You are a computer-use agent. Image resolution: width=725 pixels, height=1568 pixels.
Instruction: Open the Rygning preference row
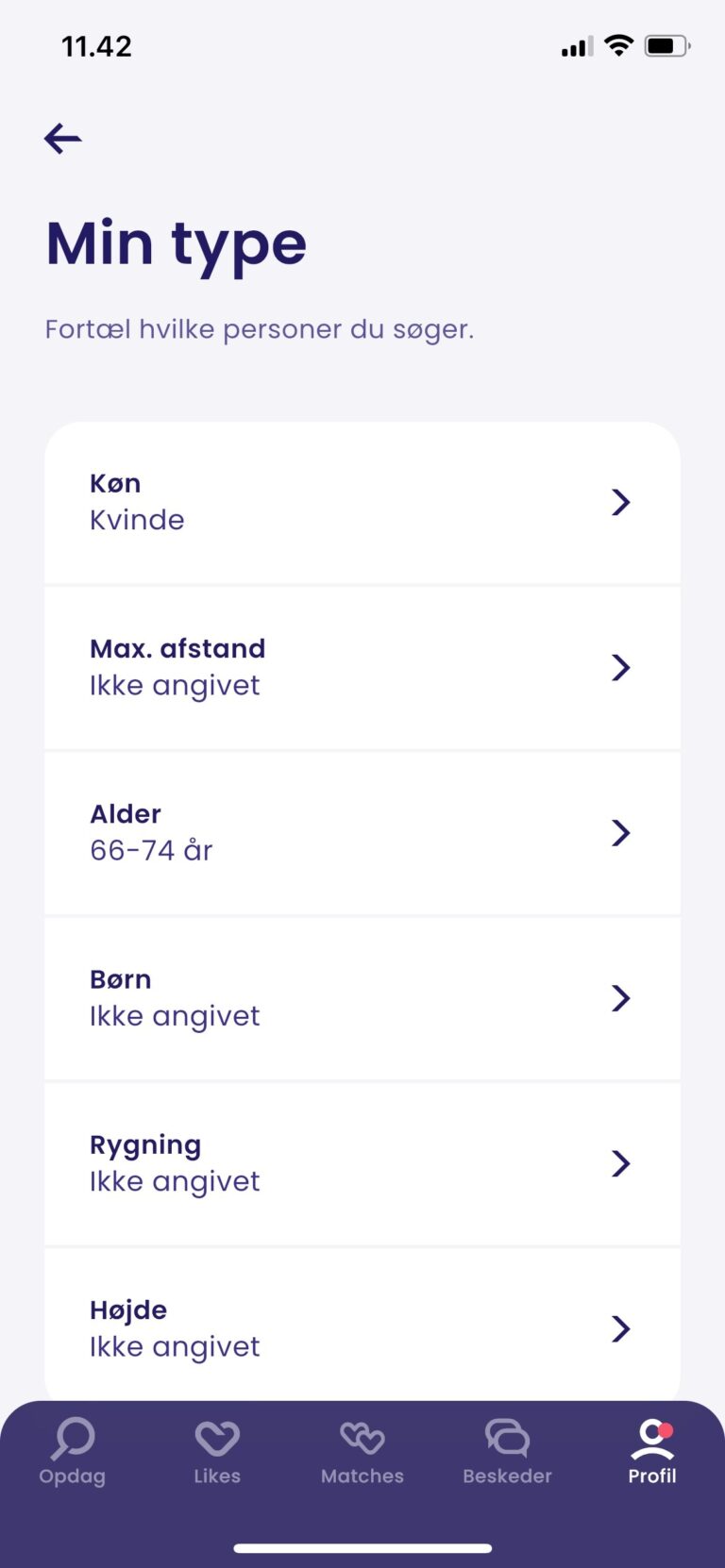pos(362,1163)
